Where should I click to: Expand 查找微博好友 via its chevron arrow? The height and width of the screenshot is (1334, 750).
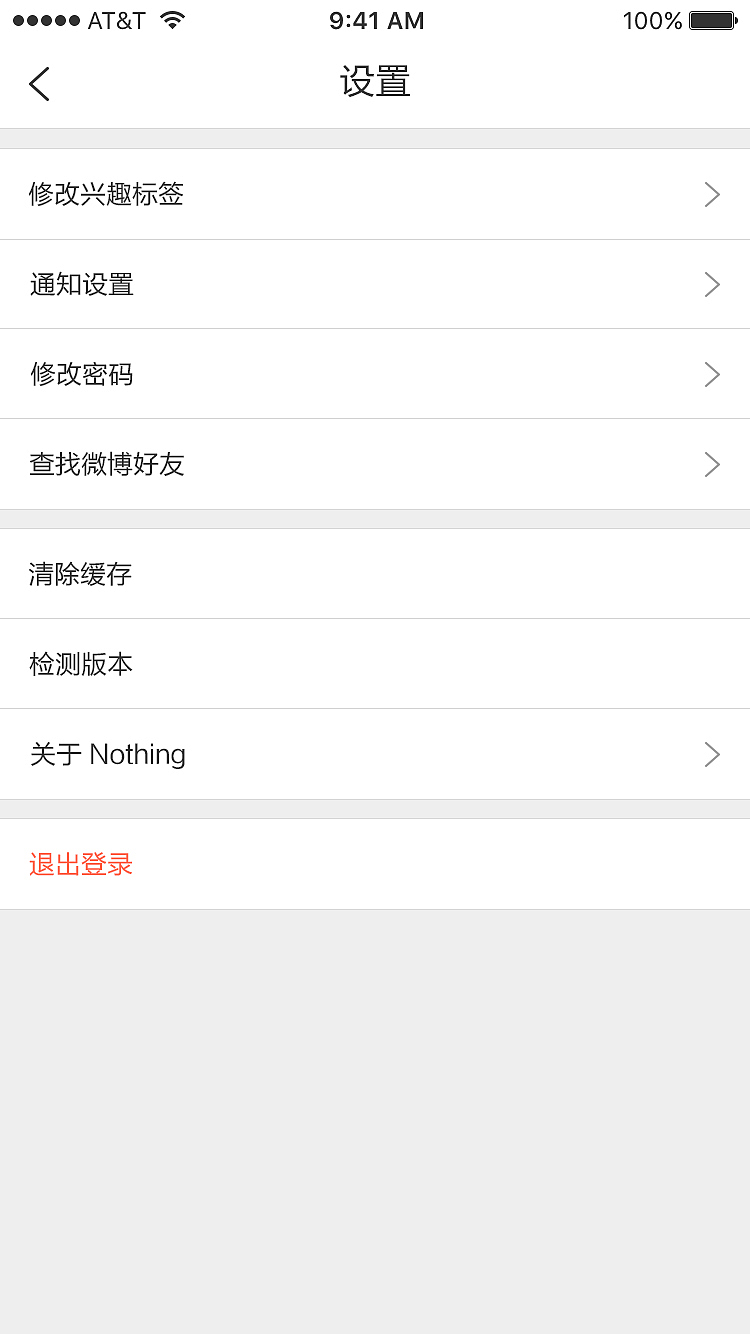coord(712,464)
